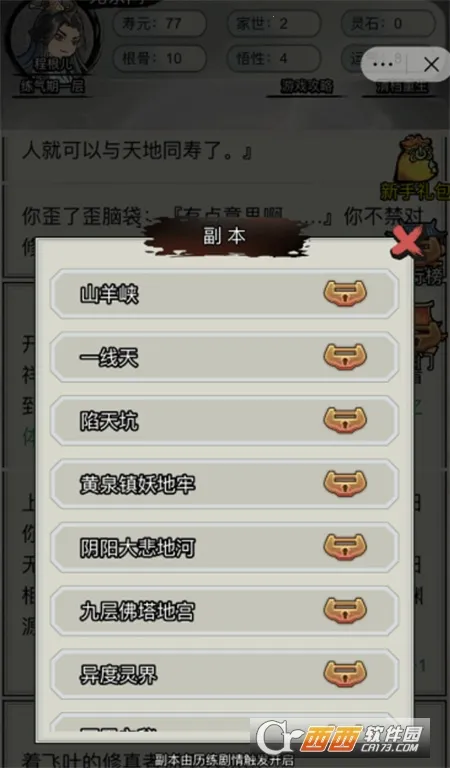This screenshot has height=768, width=450.
Task: Open the 异度灵界 dungeon row
Action: 224,674
